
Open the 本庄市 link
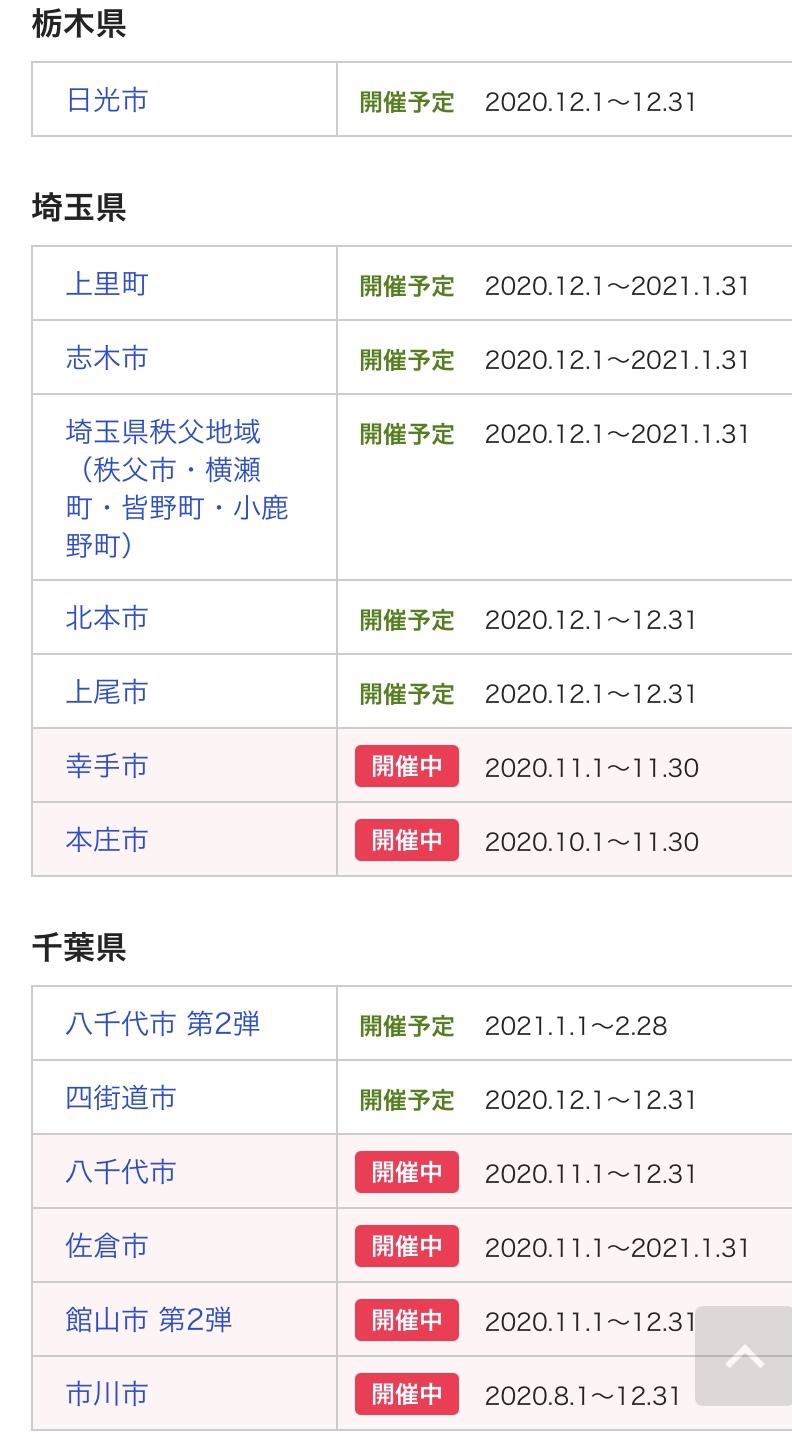pos(107,840)
